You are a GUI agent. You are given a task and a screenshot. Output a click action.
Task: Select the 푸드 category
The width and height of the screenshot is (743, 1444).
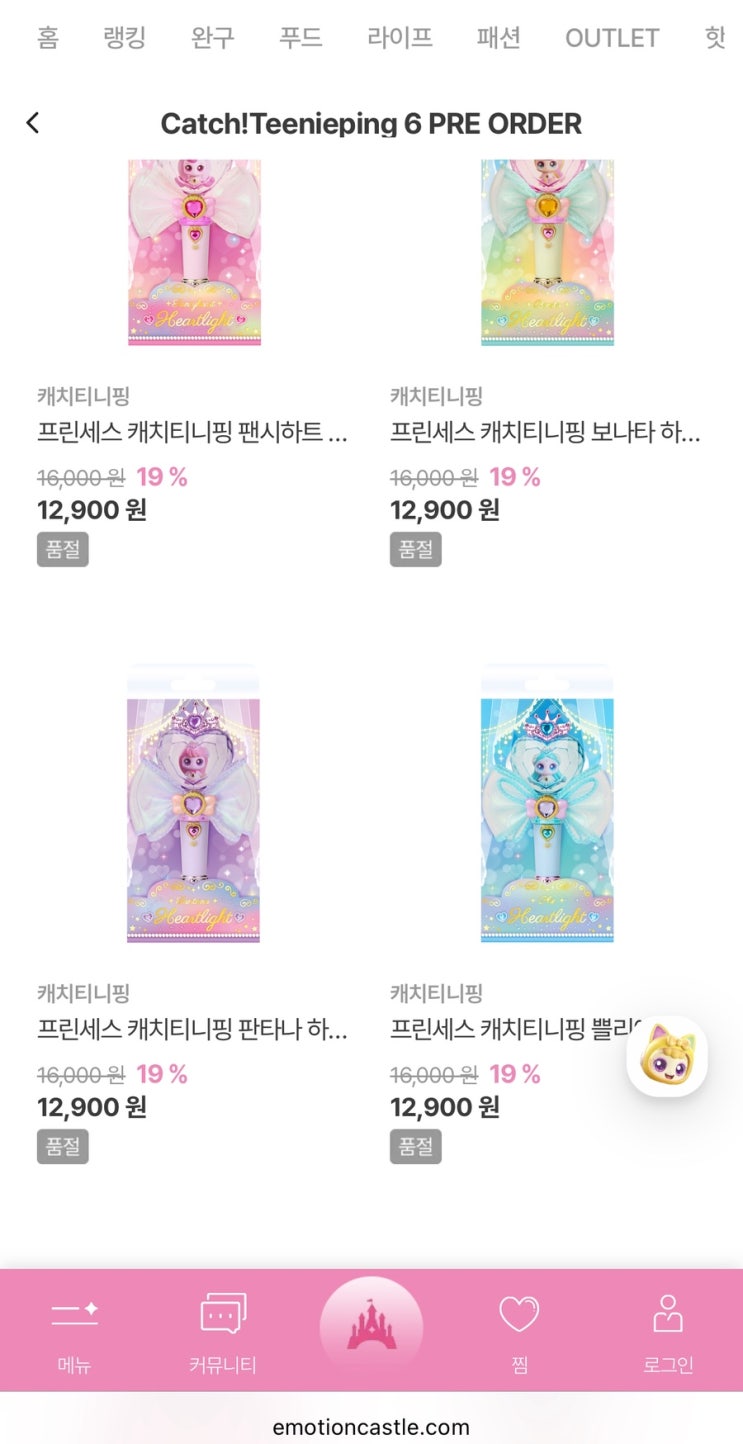[300, 38]
